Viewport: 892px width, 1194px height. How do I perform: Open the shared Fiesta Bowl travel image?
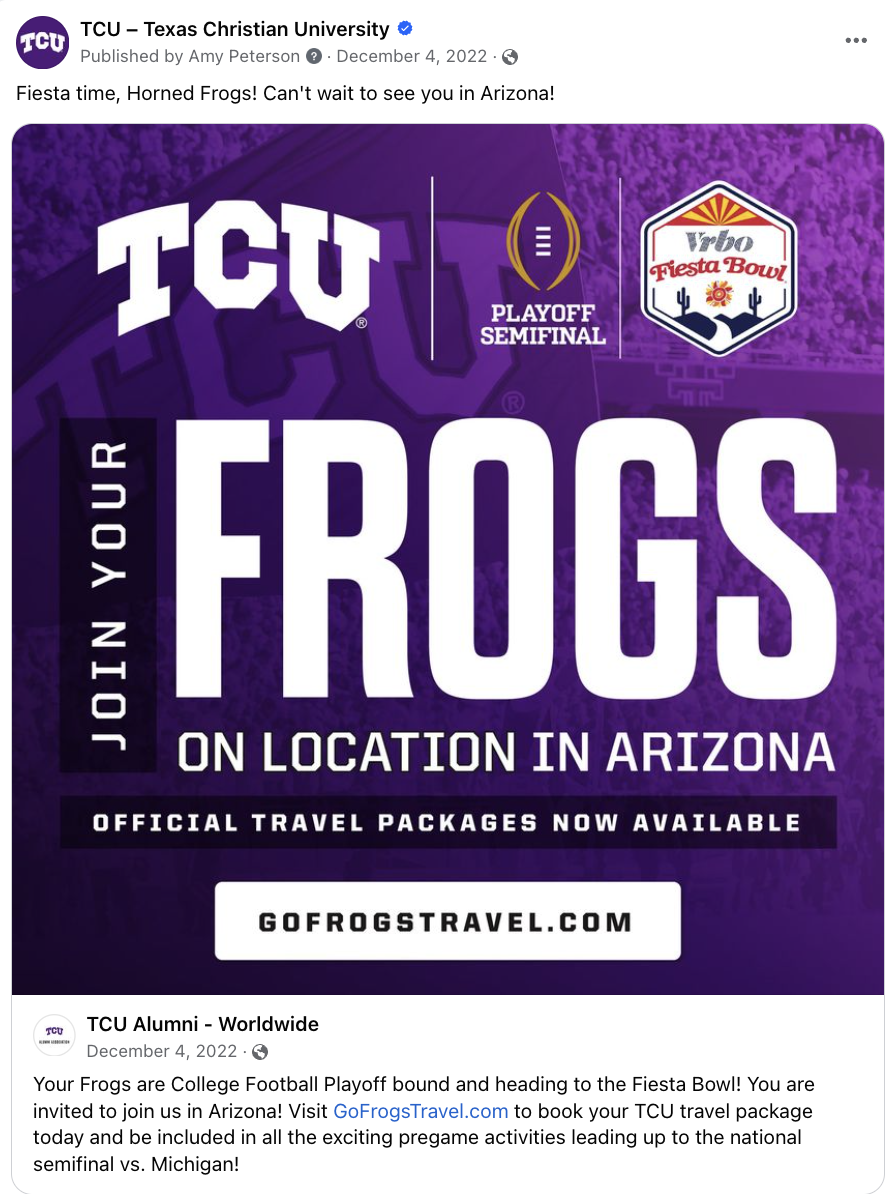click(x=447, y=558)
